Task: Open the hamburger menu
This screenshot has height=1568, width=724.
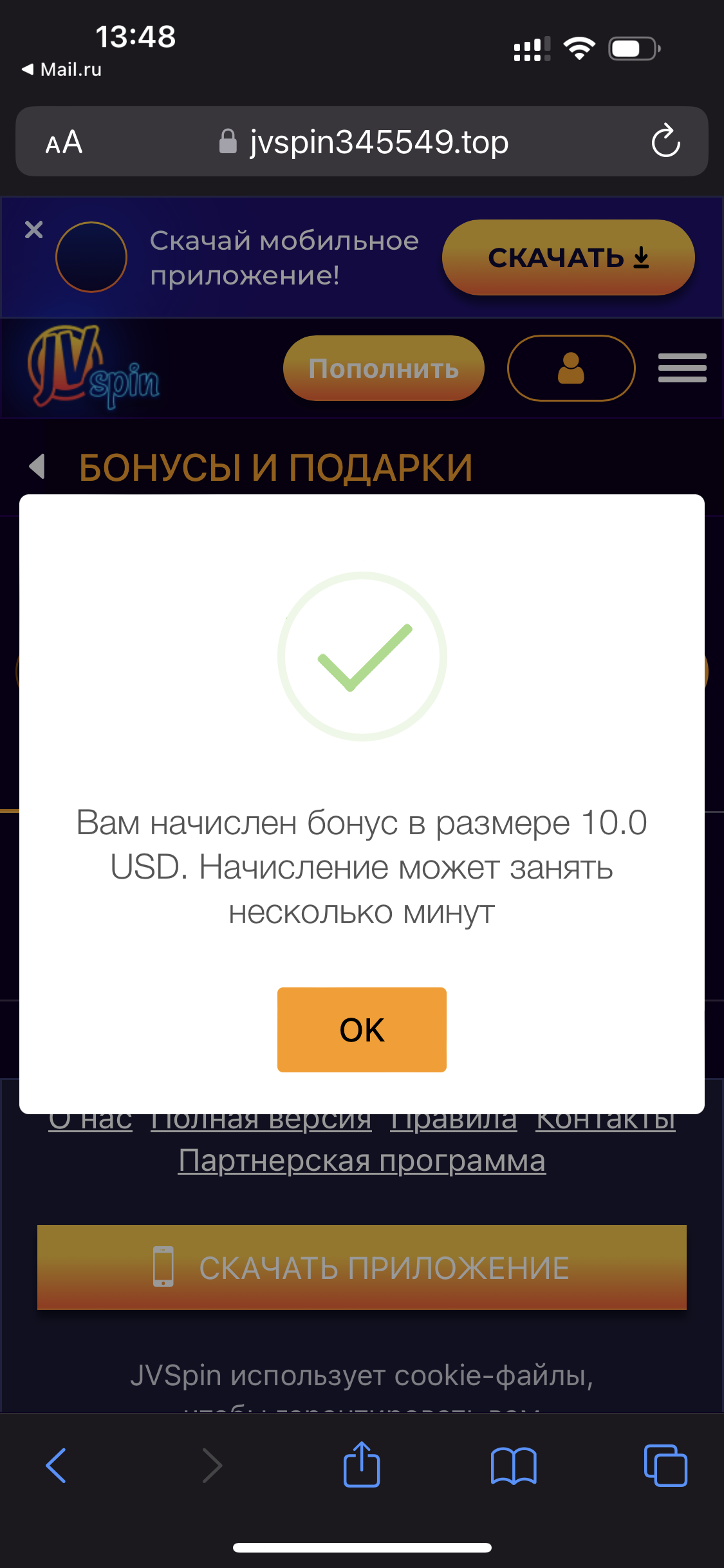Action: pos(682,368)
